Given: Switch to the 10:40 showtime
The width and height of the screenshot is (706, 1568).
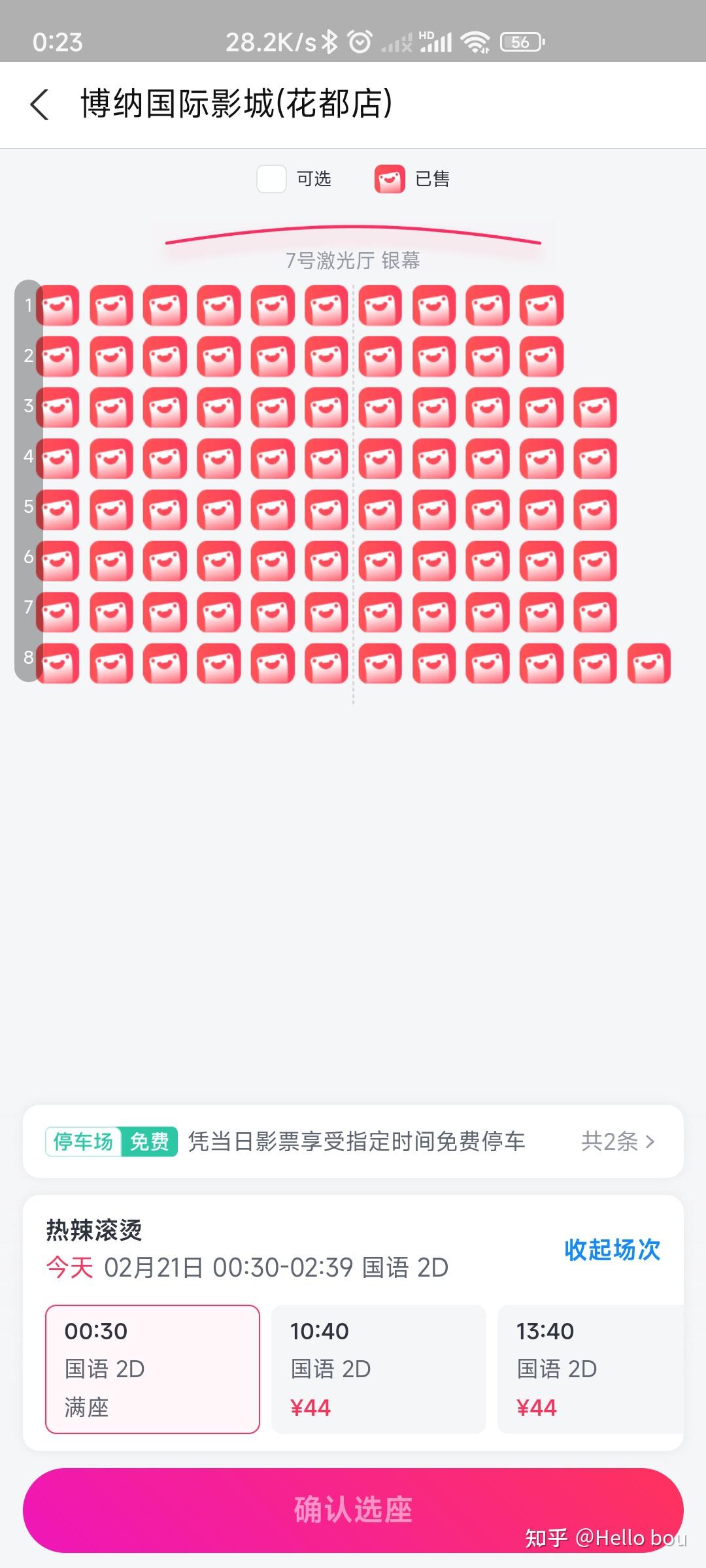Looking at the screenshot, I should click(x=378, y=1369).
